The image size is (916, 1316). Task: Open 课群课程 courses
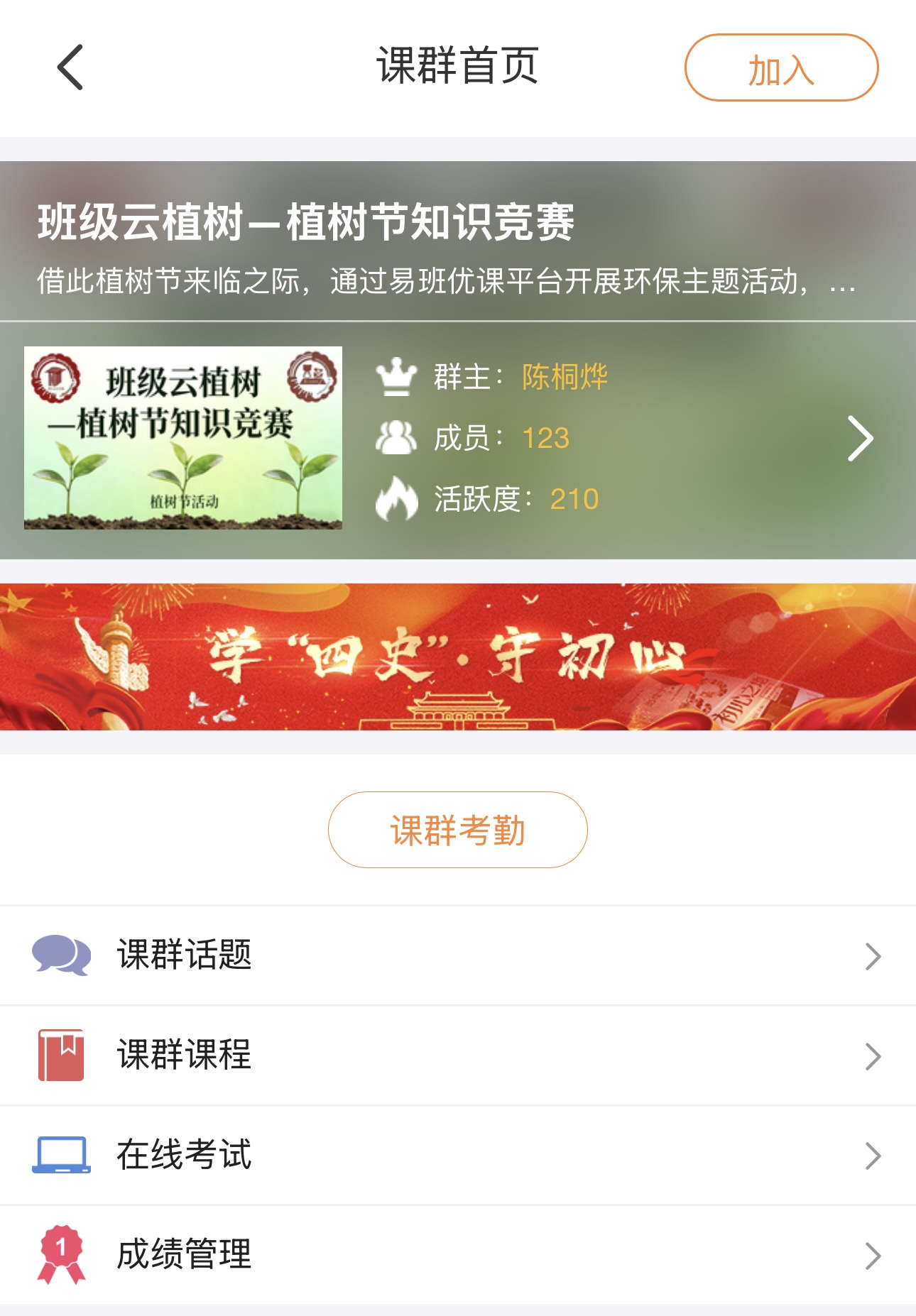coord(458,1055)
